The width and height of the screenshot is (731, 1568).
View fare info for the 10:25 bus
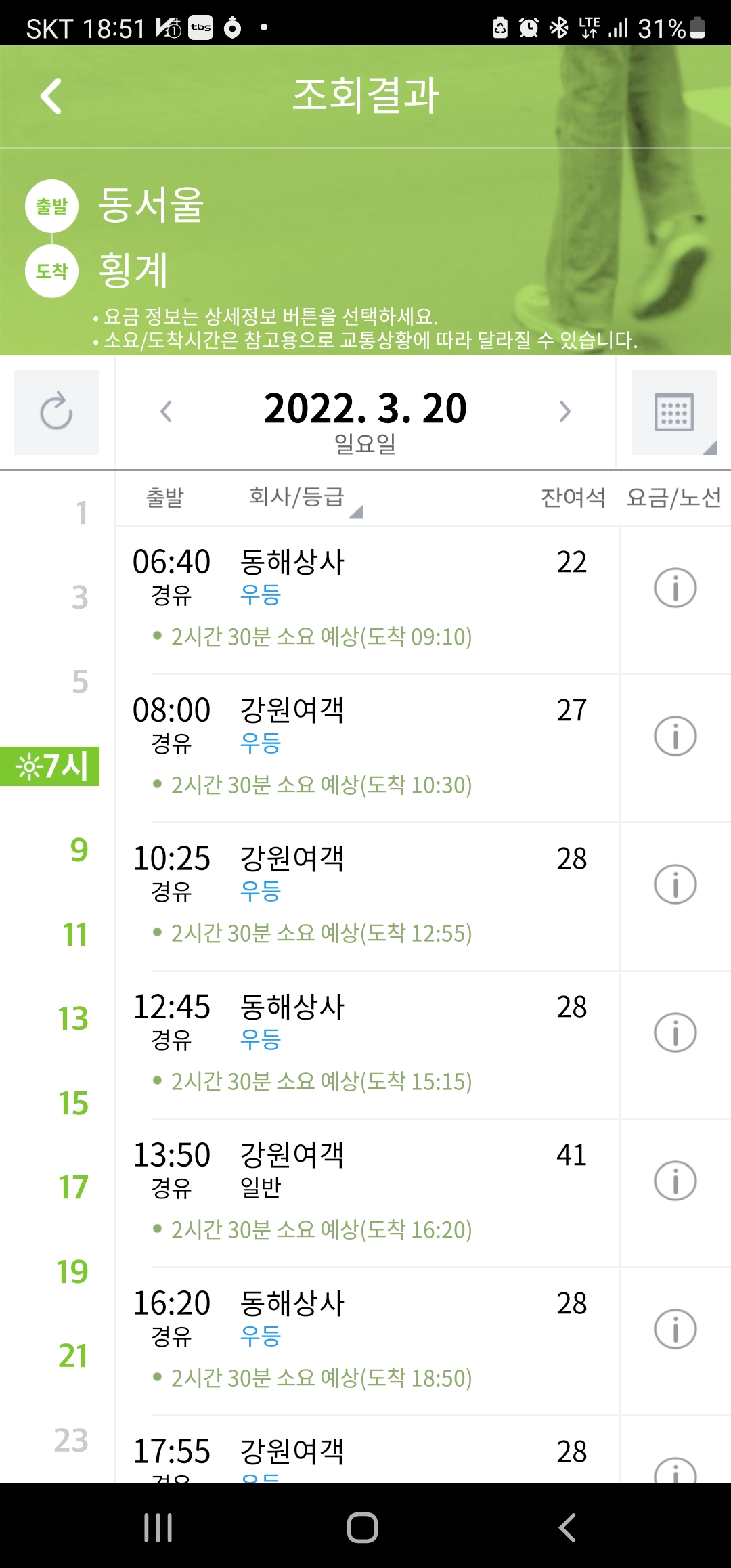(x=675, y=884)
